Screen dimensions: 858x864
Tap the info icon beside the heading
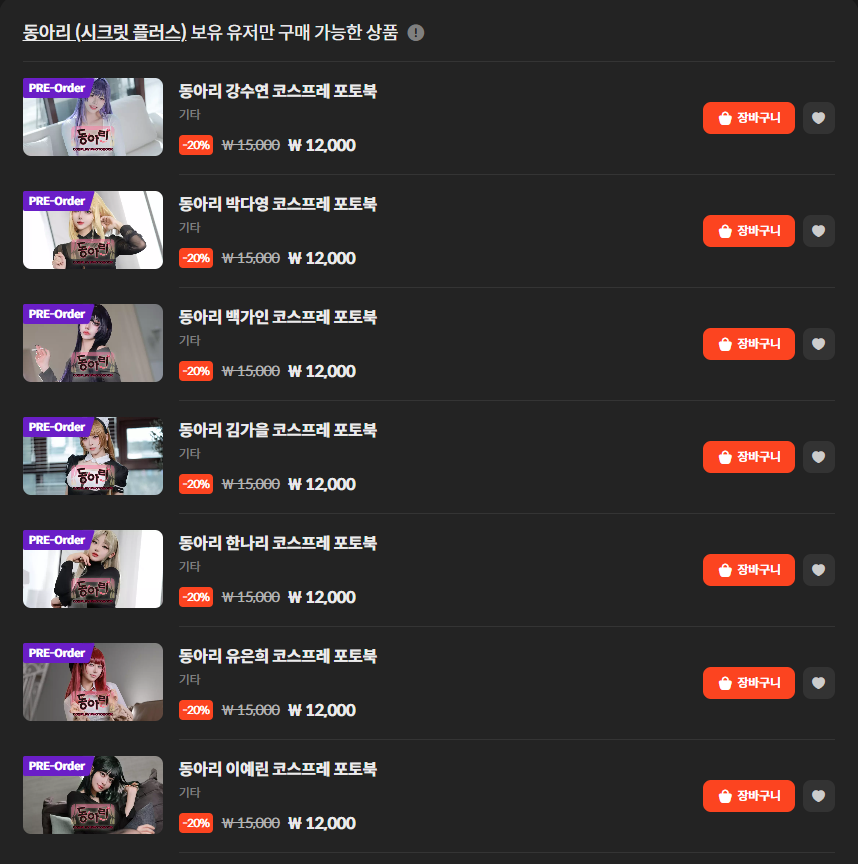(x=416, y=33)
